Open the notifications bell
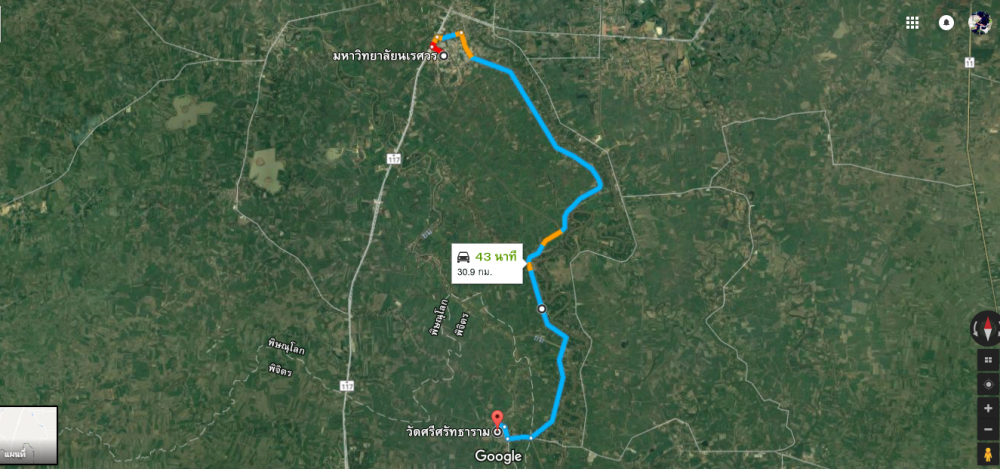Viewport: 1000px width, 469px height. pos(946,22)
